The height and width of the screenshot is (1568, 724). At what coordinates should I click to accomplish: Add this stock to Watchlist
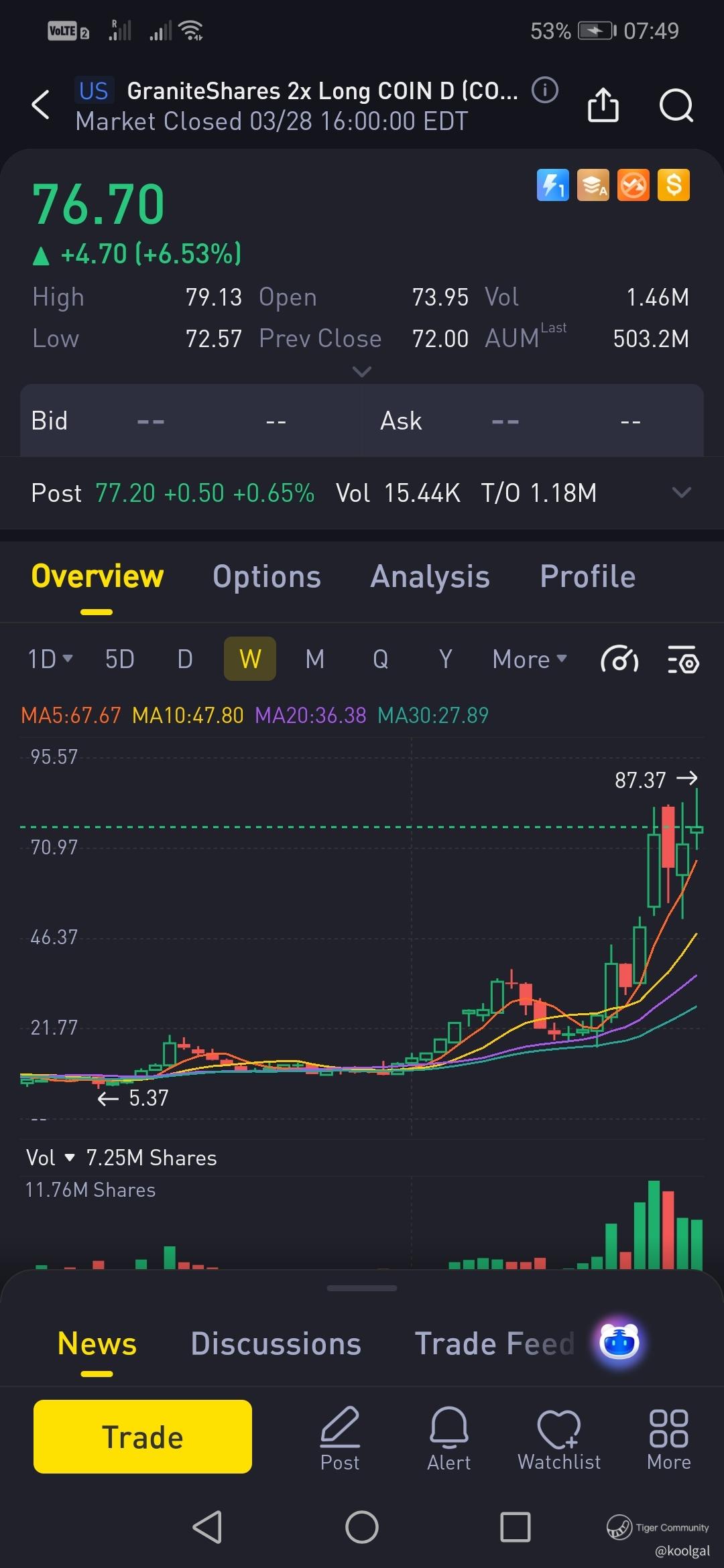[x=559, y=1439]
